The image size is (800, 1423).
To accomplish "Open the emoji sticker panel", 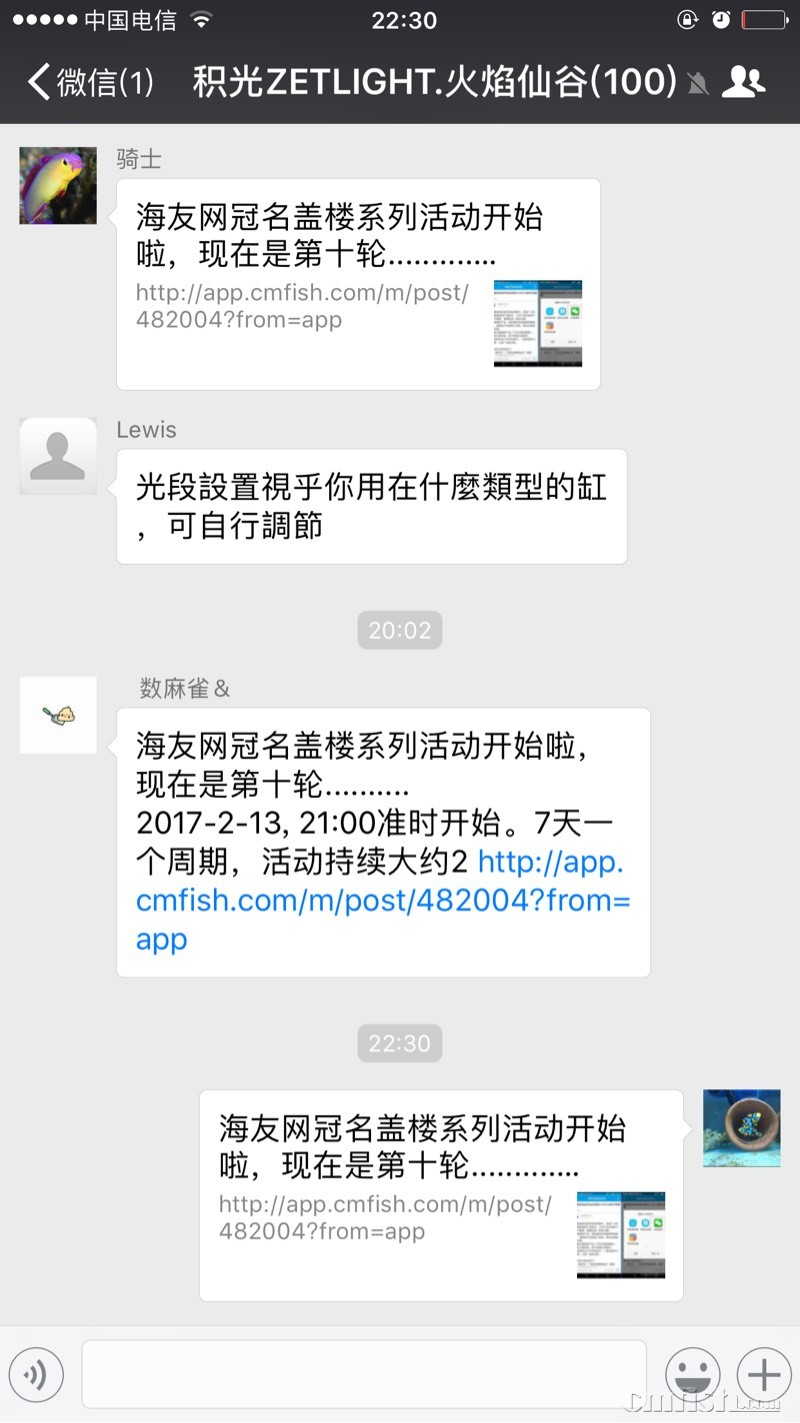I will pyautogui.click(x=692, y=1375).
